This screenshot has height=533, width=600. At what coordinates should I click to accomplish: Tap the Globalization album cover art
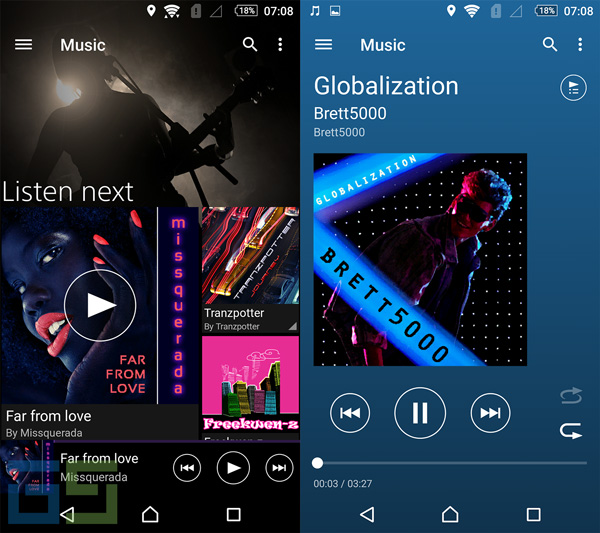point(420,259)
